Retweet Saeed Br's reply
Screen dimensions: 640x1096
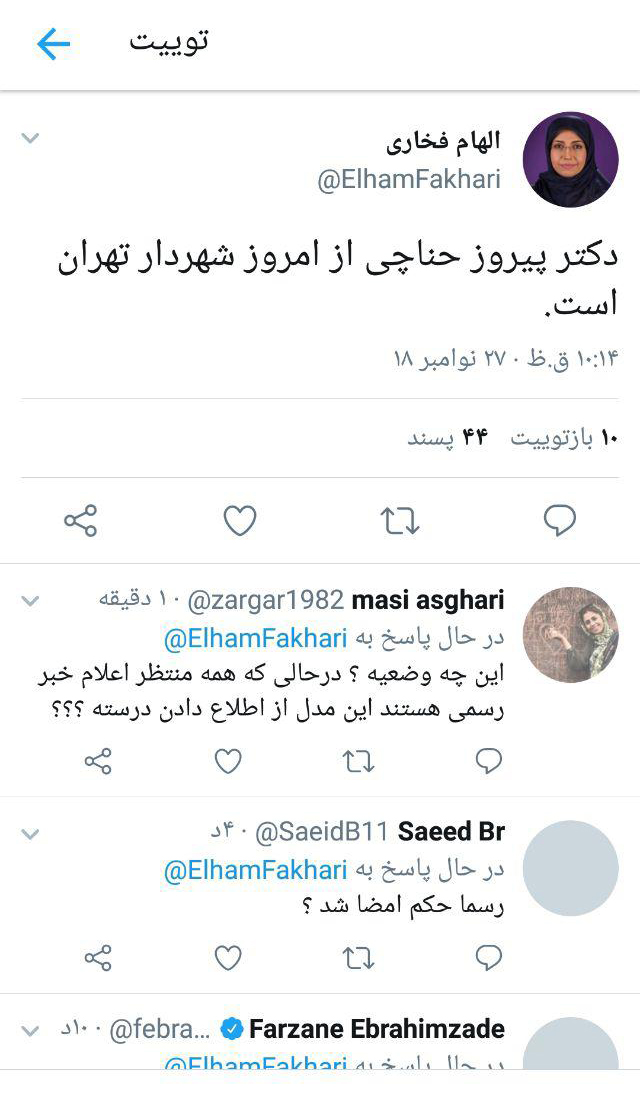358,958
